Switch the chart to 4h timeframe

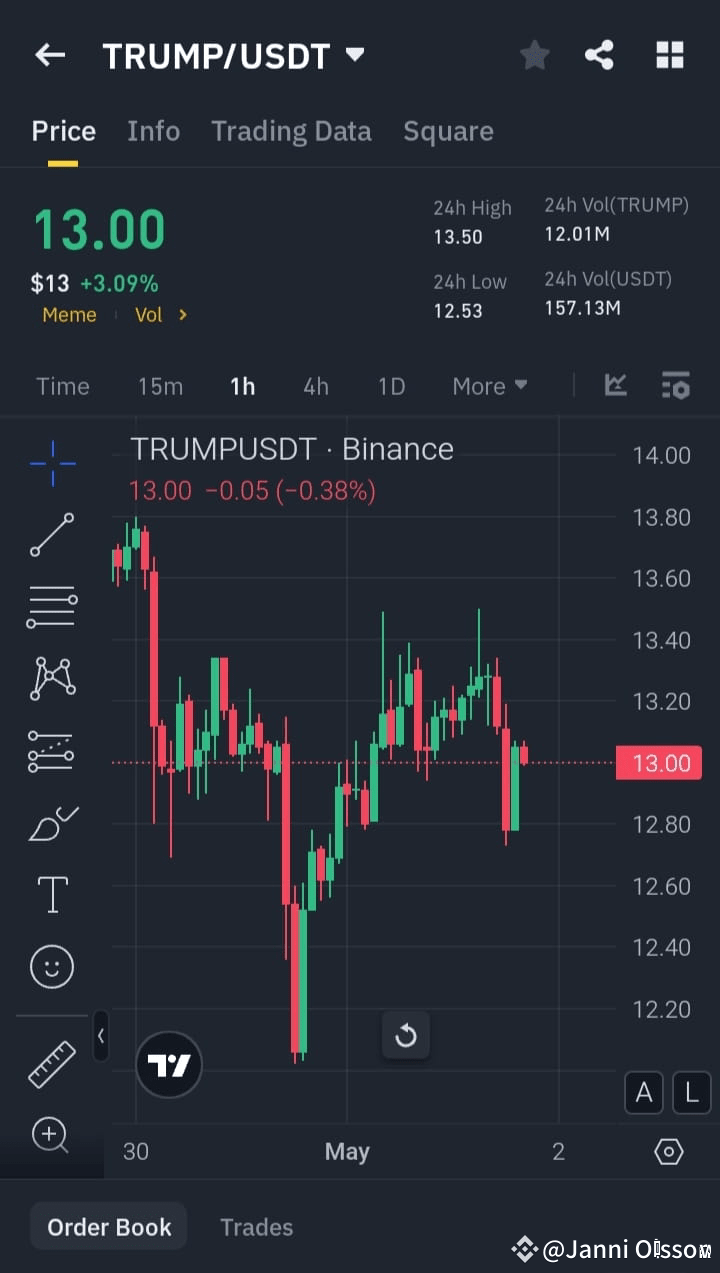tap(316, 385)
